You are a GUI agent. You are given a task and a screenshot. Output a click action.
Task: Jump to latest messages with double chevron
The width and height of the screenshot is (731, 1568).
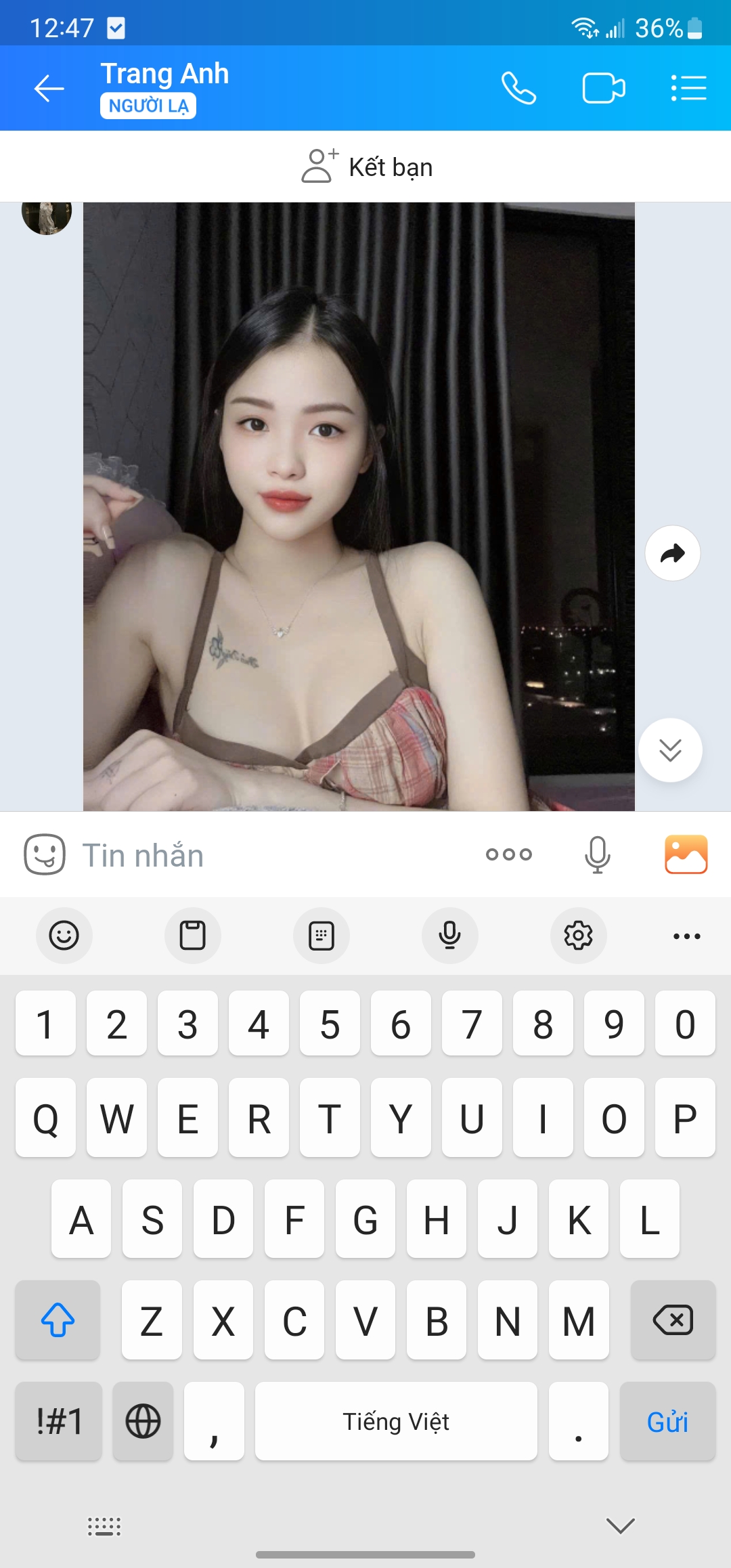670,750
